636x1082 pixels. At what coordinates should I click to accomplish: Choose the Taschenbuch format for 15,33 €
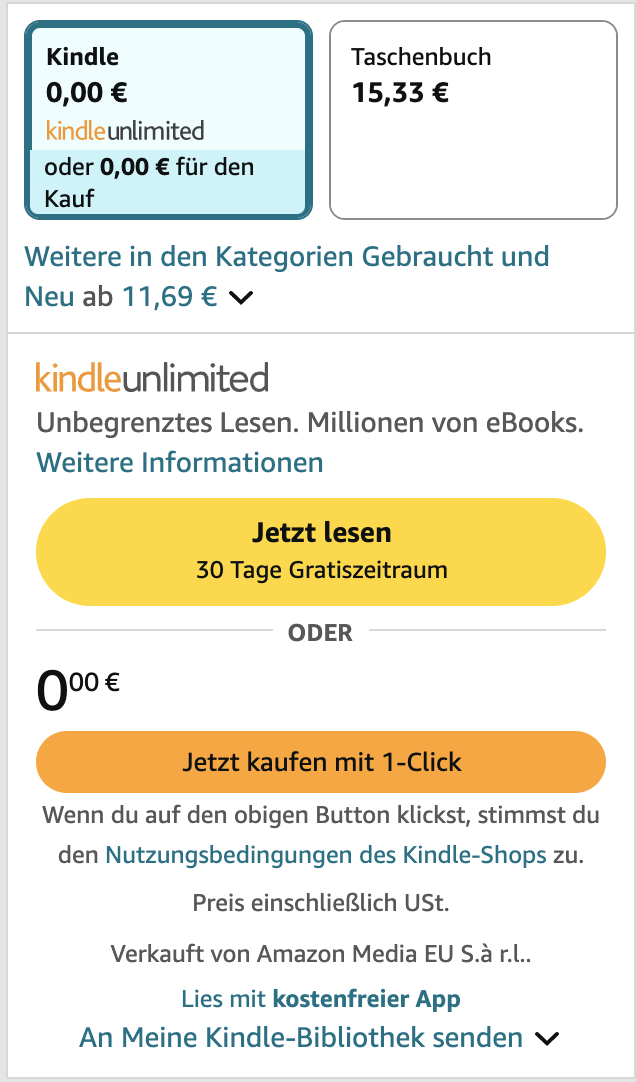click(473, 119)
